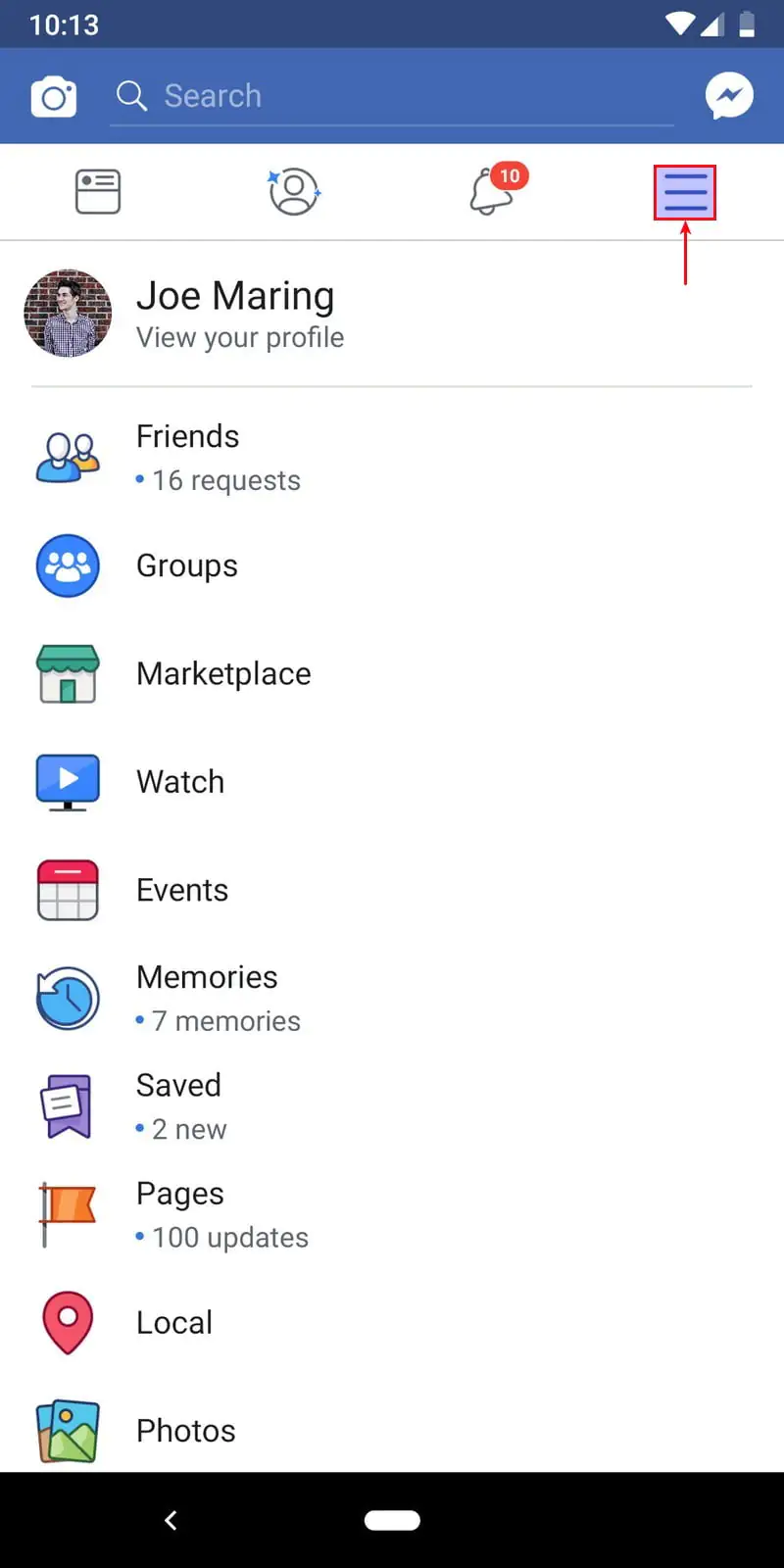
Task: Open Saved items
Action: pos(179,1105)
